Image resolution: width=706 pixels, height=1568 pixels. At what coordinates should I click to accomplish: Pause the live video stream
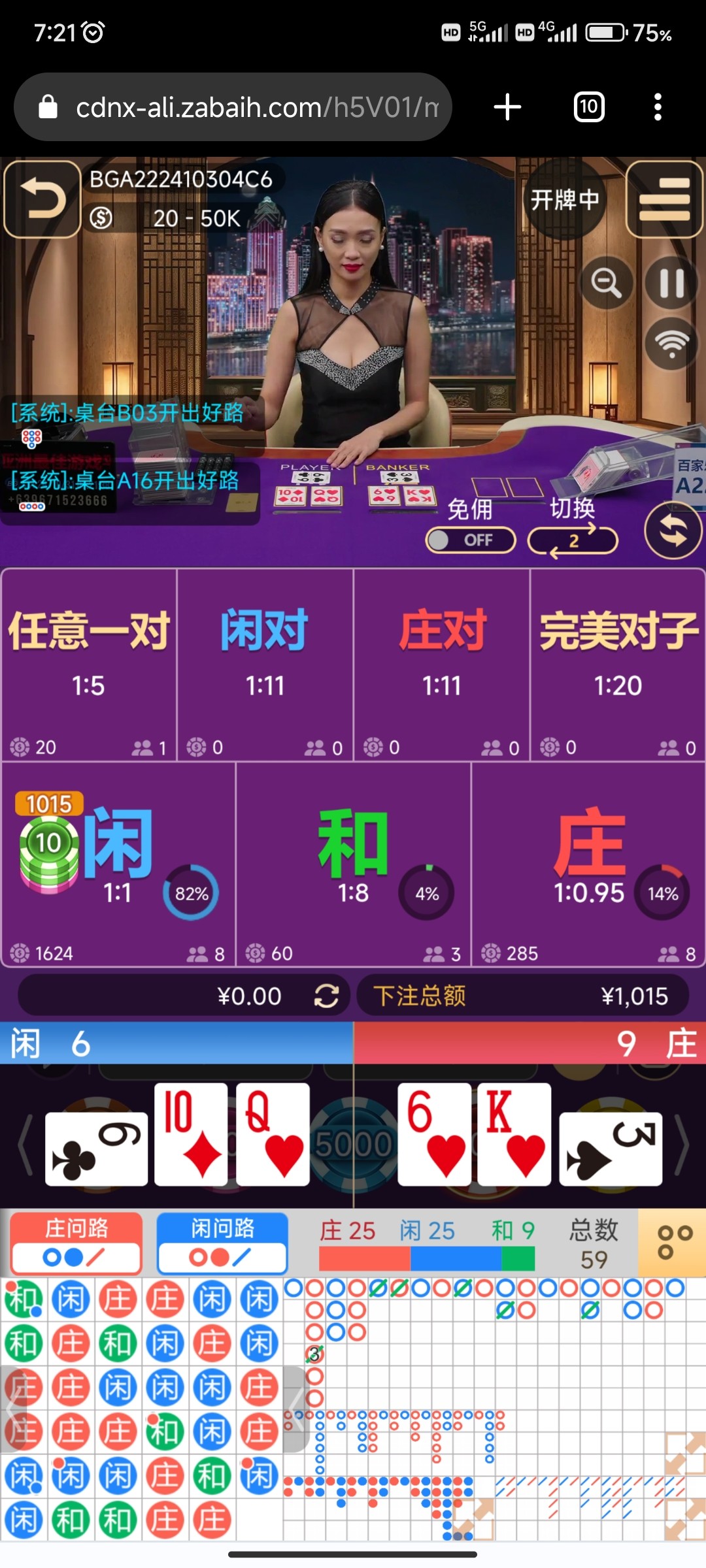tap(671, 283)
